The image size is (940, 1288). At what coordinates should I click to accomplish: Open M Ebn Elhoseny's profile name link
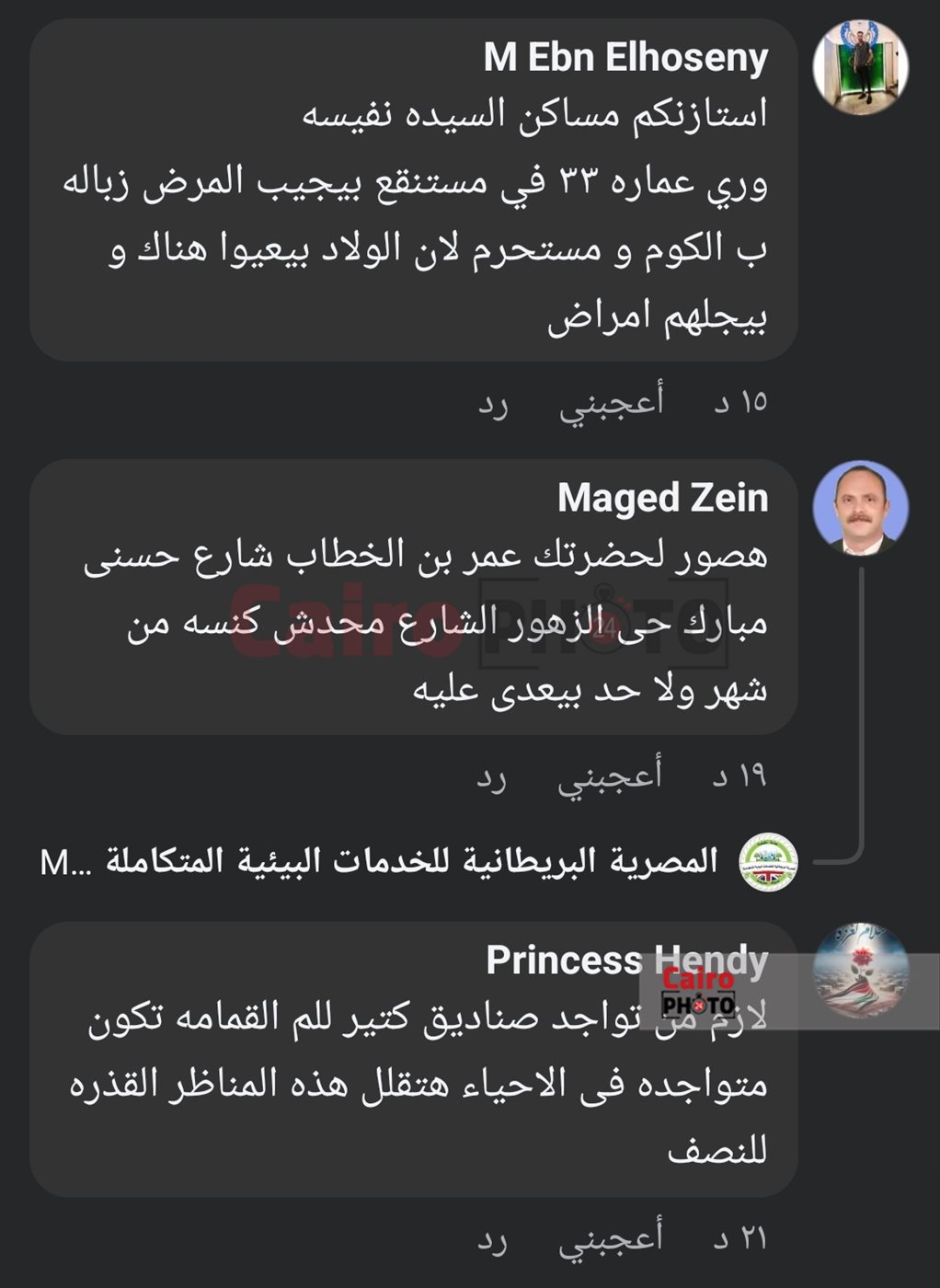625,57
